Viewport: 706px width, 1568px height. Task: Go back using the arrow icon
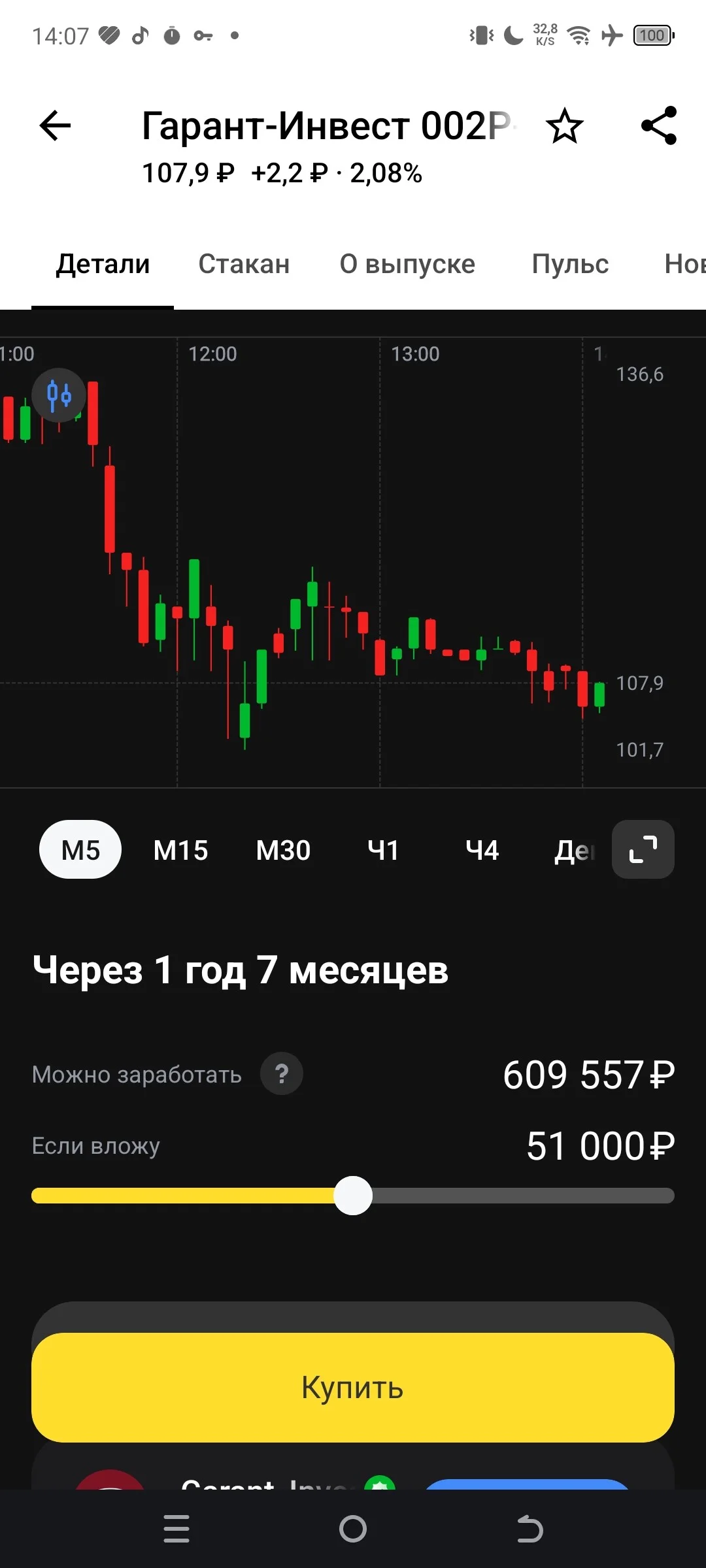click(x=55, y=125)
